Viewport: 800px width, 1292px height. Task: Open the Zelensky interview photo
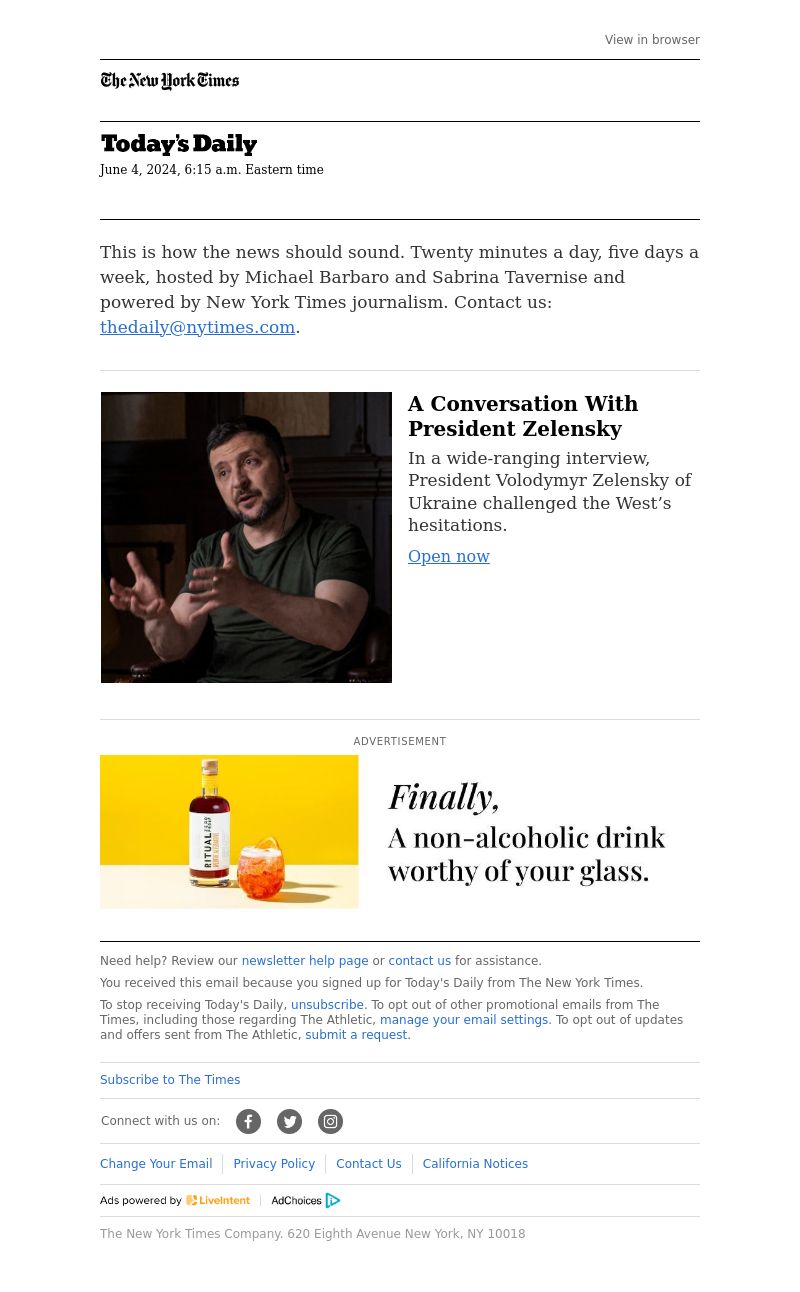tap(246, 537)
